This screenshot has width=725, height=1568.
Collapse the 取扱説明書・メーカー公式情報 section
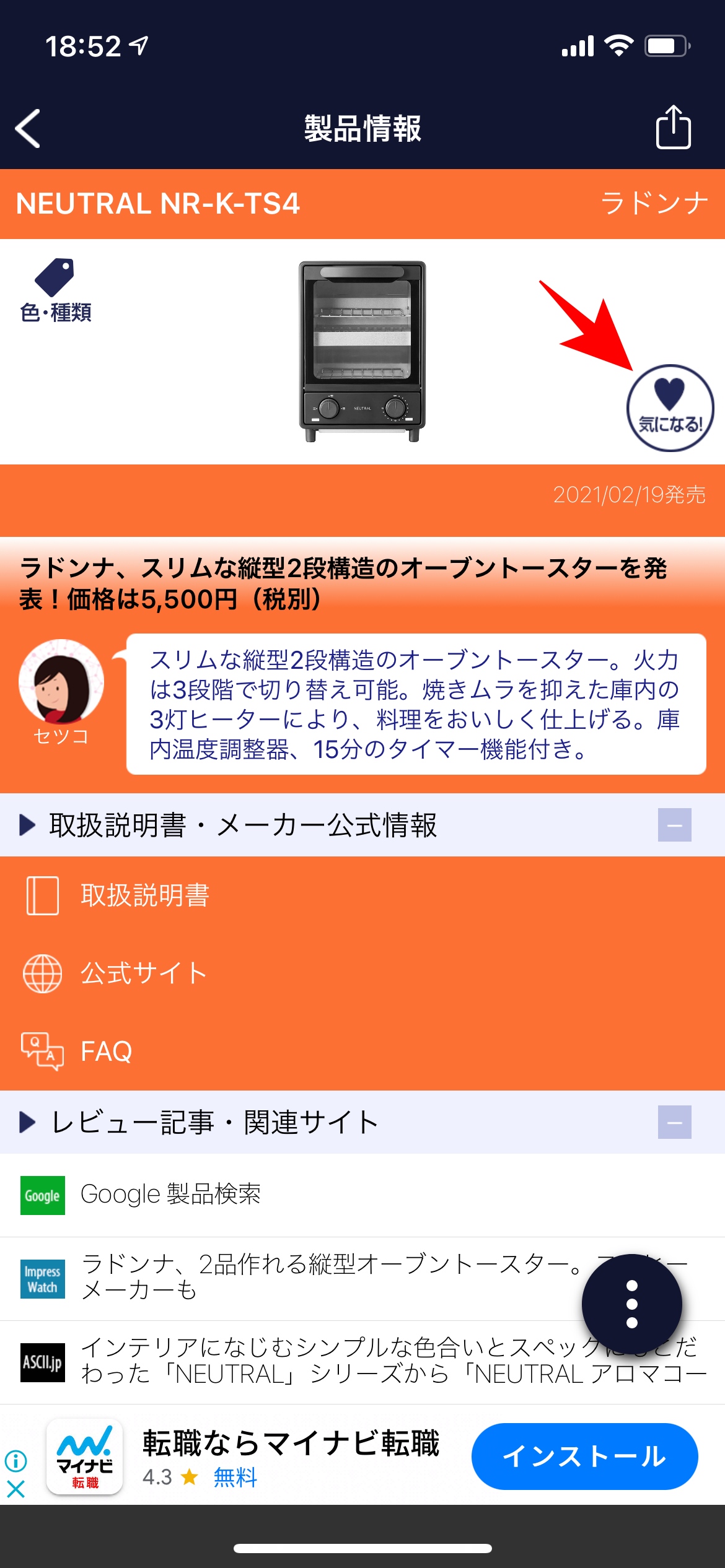coord(674,825)
